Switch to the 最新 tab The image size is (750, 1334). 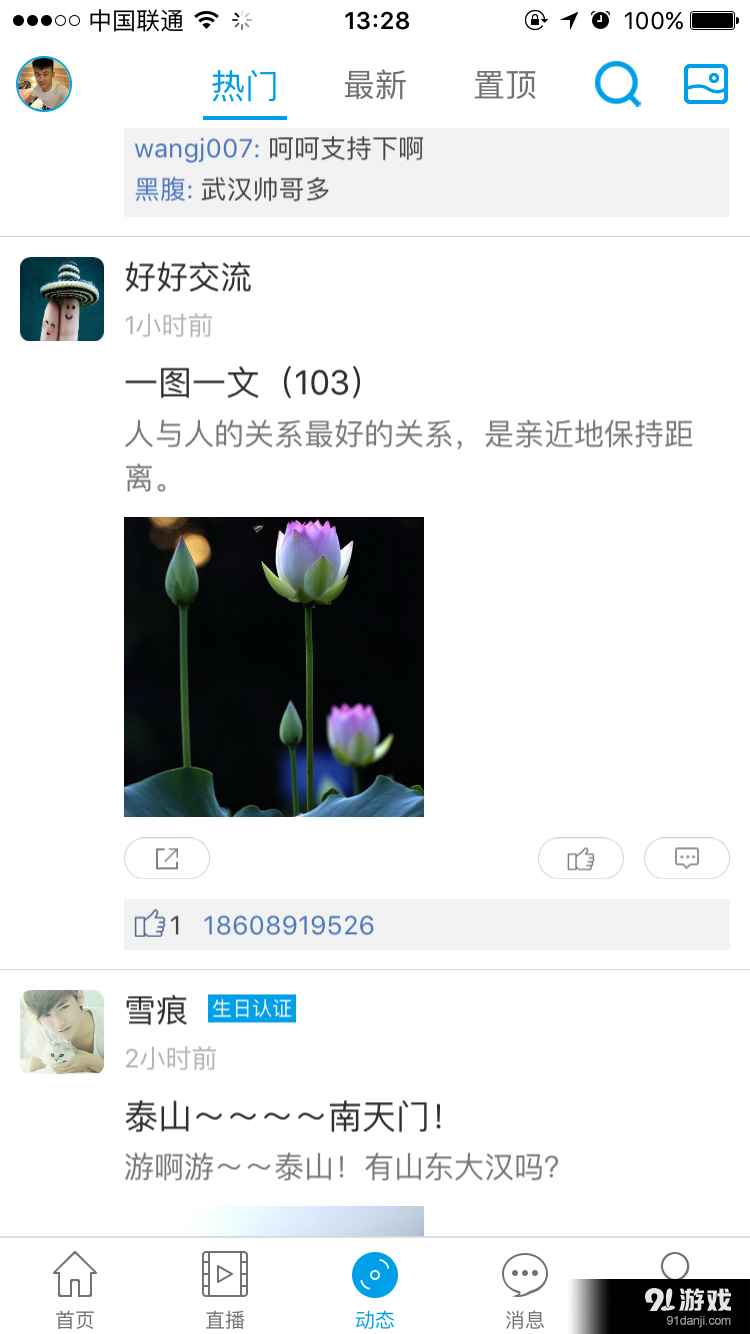pos(376,87)
